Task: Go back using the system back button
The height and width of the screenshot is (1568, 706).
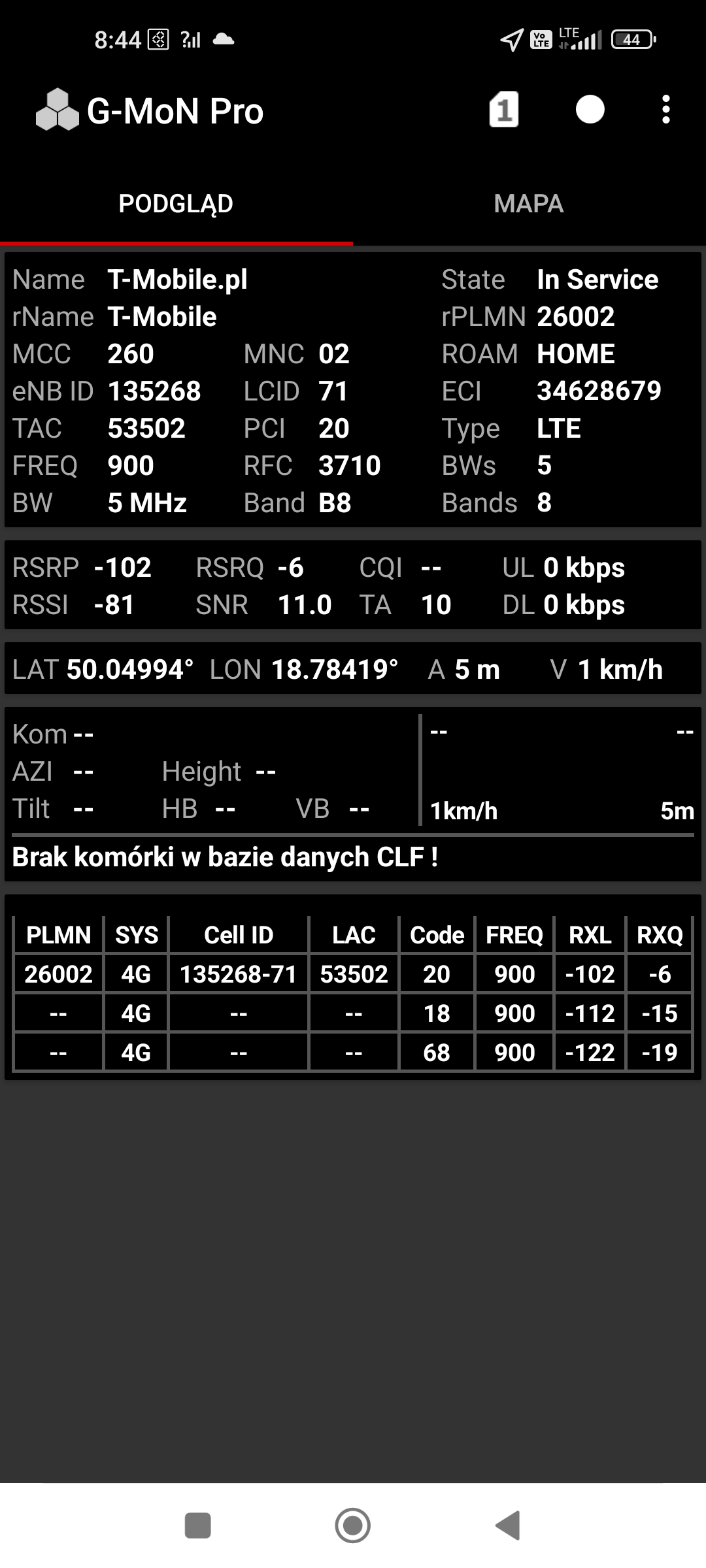Action: pos(508,1526)
